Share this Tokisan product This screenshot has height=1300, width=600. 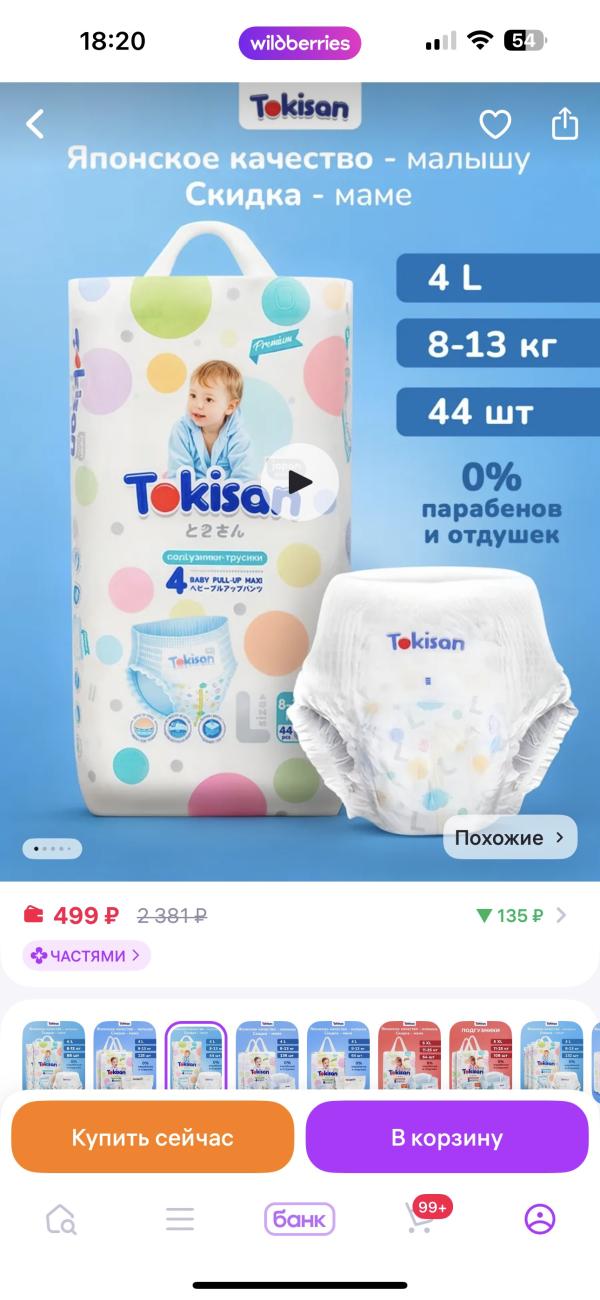click(565, 123)
